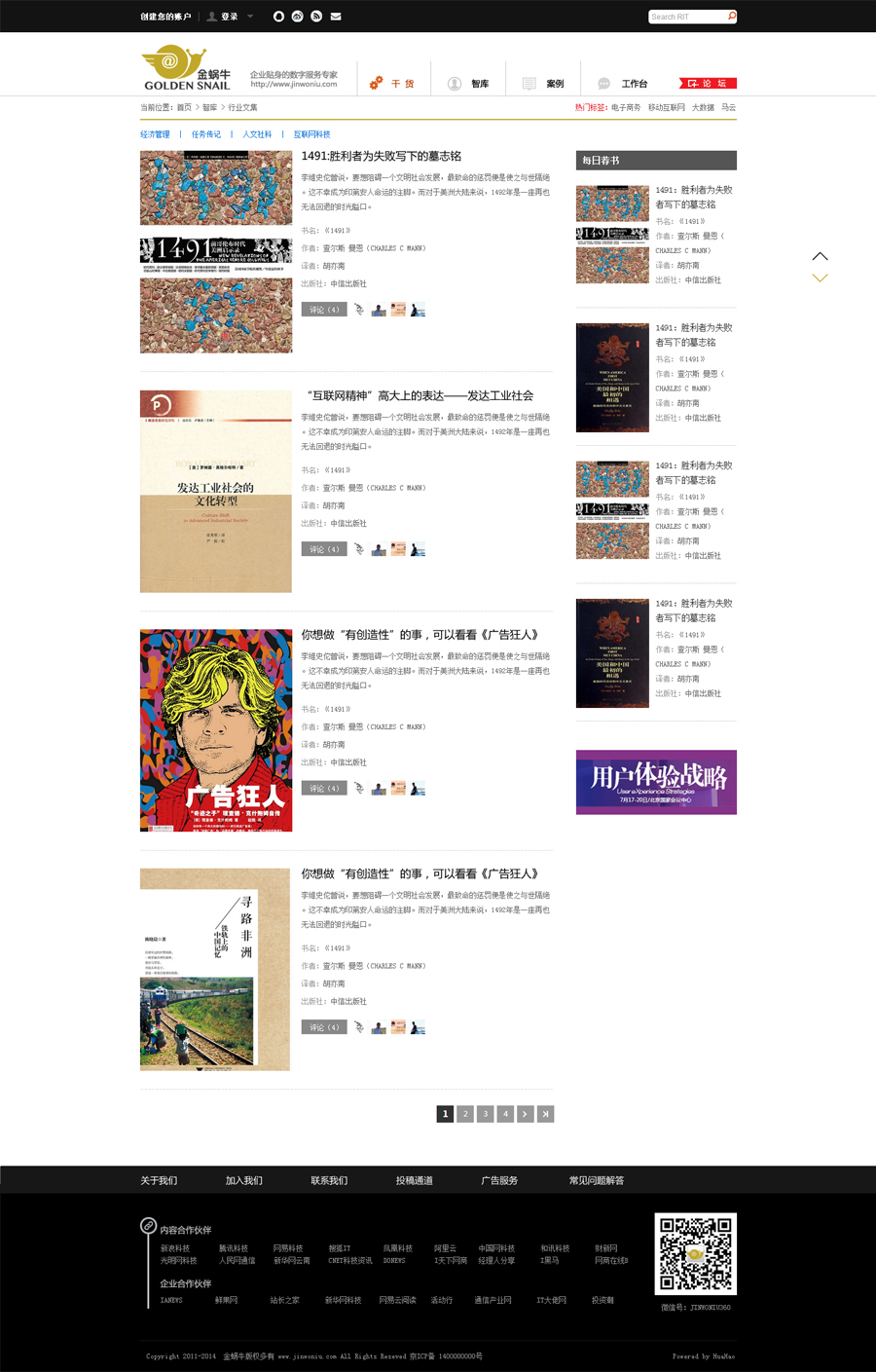Open 用户体验战略 banner
Screen dimensions: 876x1372
click(656, 782)
